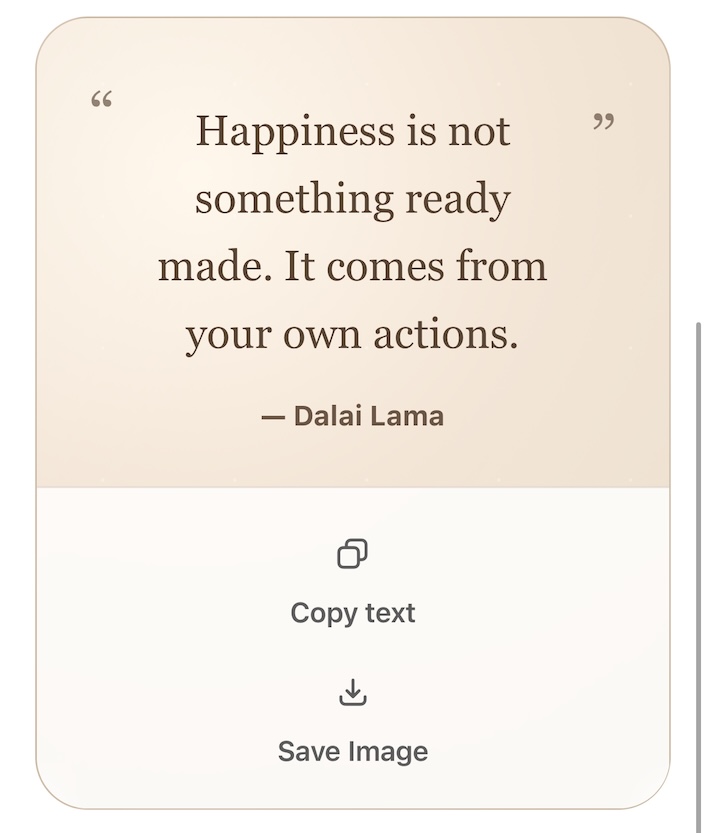Viewport: 706px width, 833px height.
Task: Save the quote as an image
Action: click(352, 721)
